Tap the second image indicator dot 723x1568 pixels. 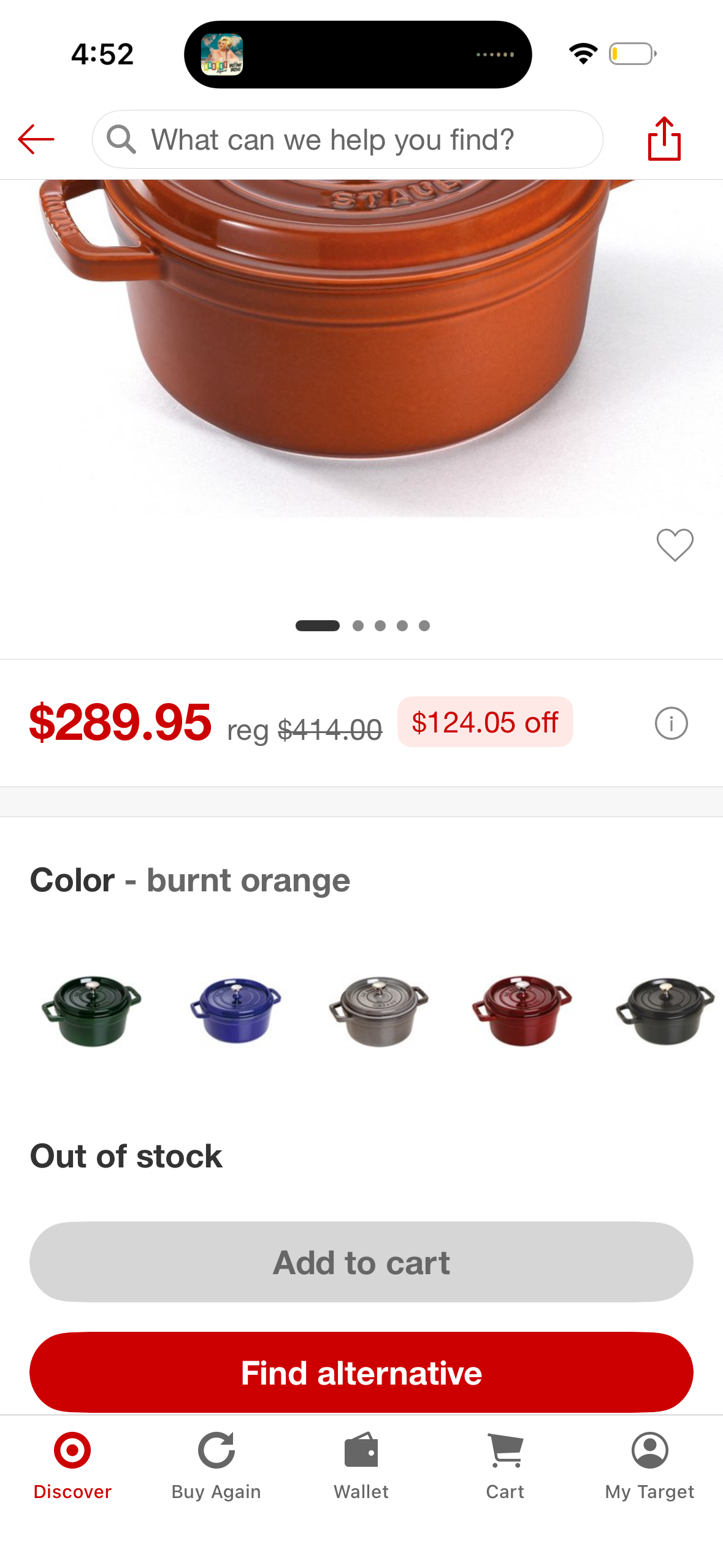click(x=356, y=626)
